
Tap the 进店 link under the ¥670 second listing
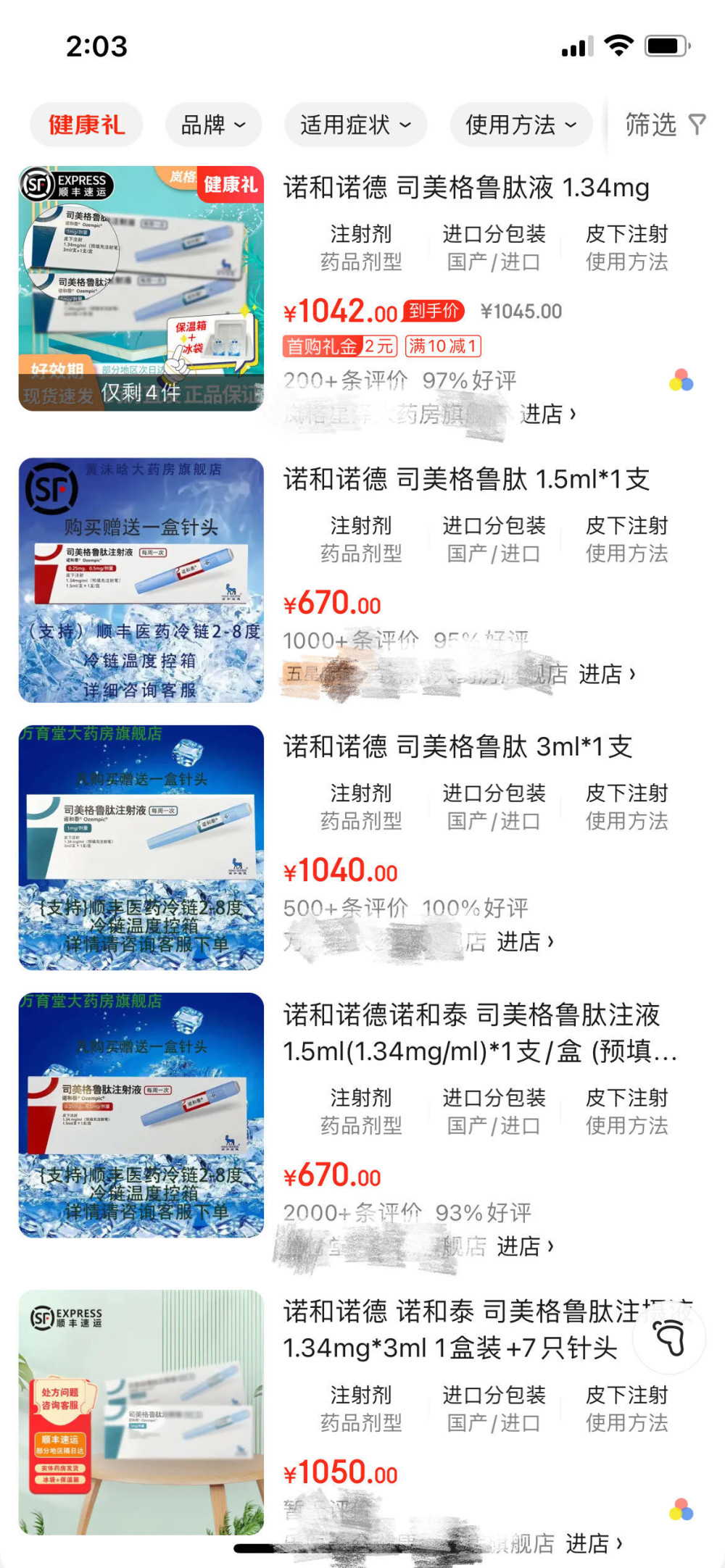[609, 673]
